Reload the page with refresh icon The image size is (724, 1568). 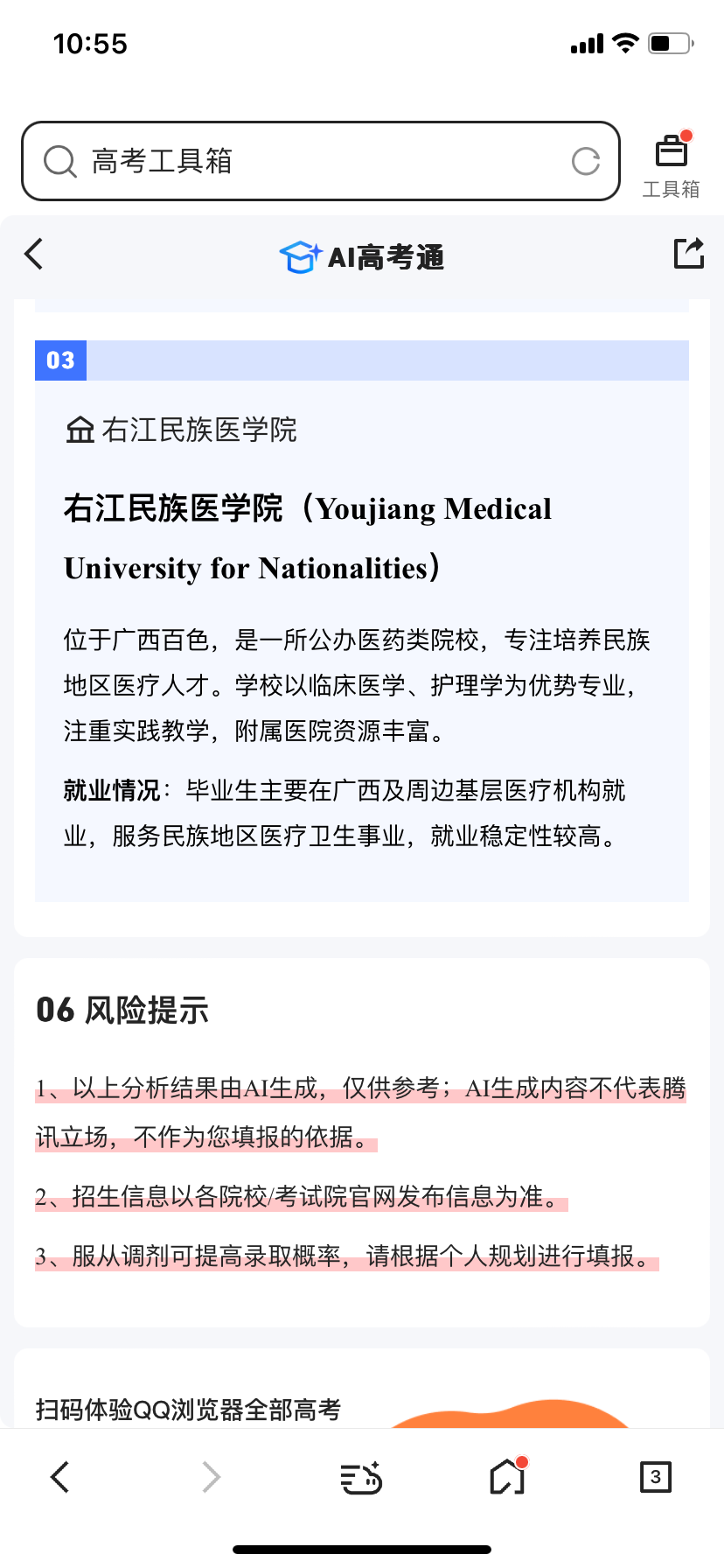pyautogui.click(x=585, y=161)
